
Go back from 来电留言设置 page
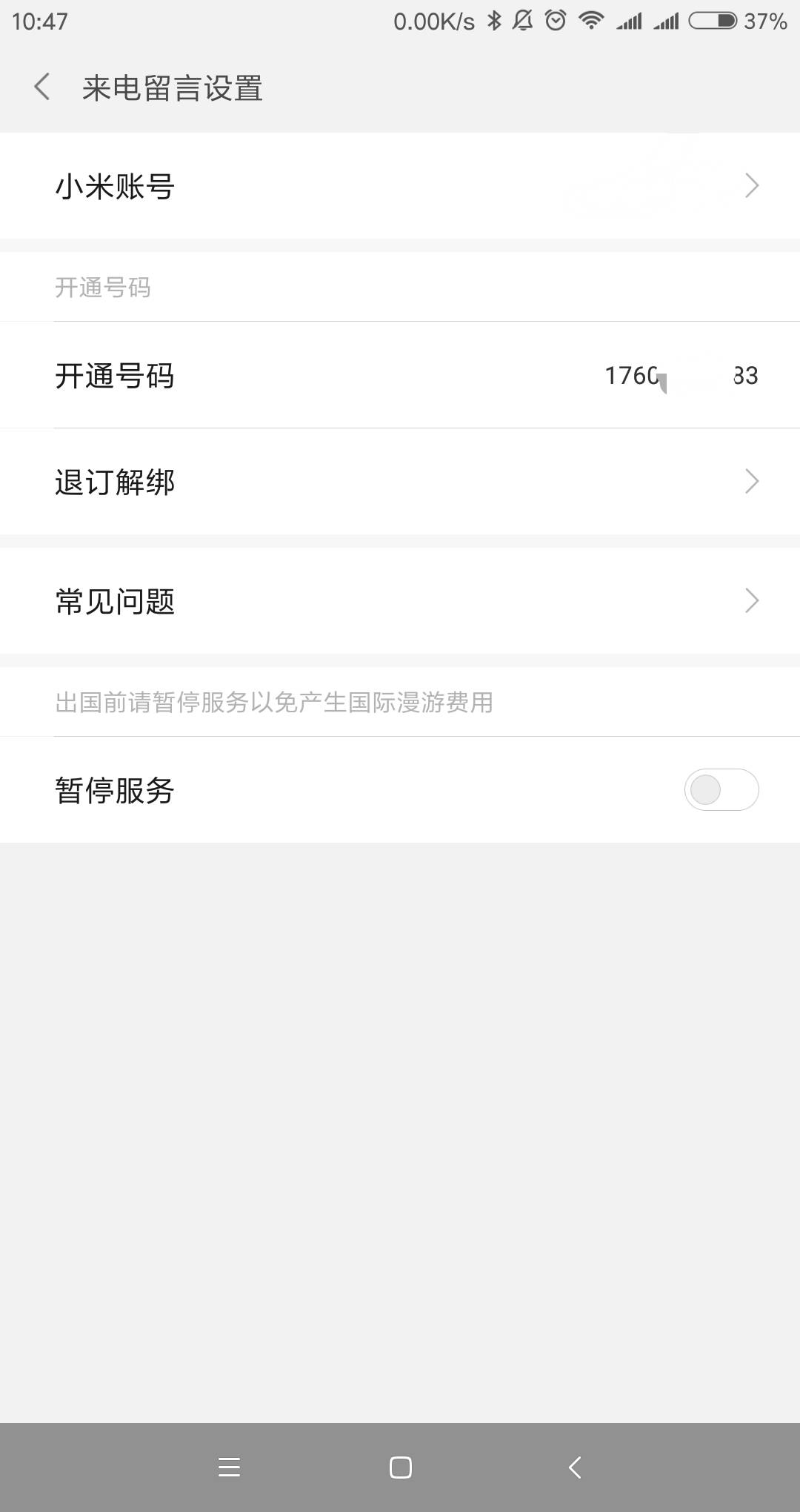click(x=42, y=87)
